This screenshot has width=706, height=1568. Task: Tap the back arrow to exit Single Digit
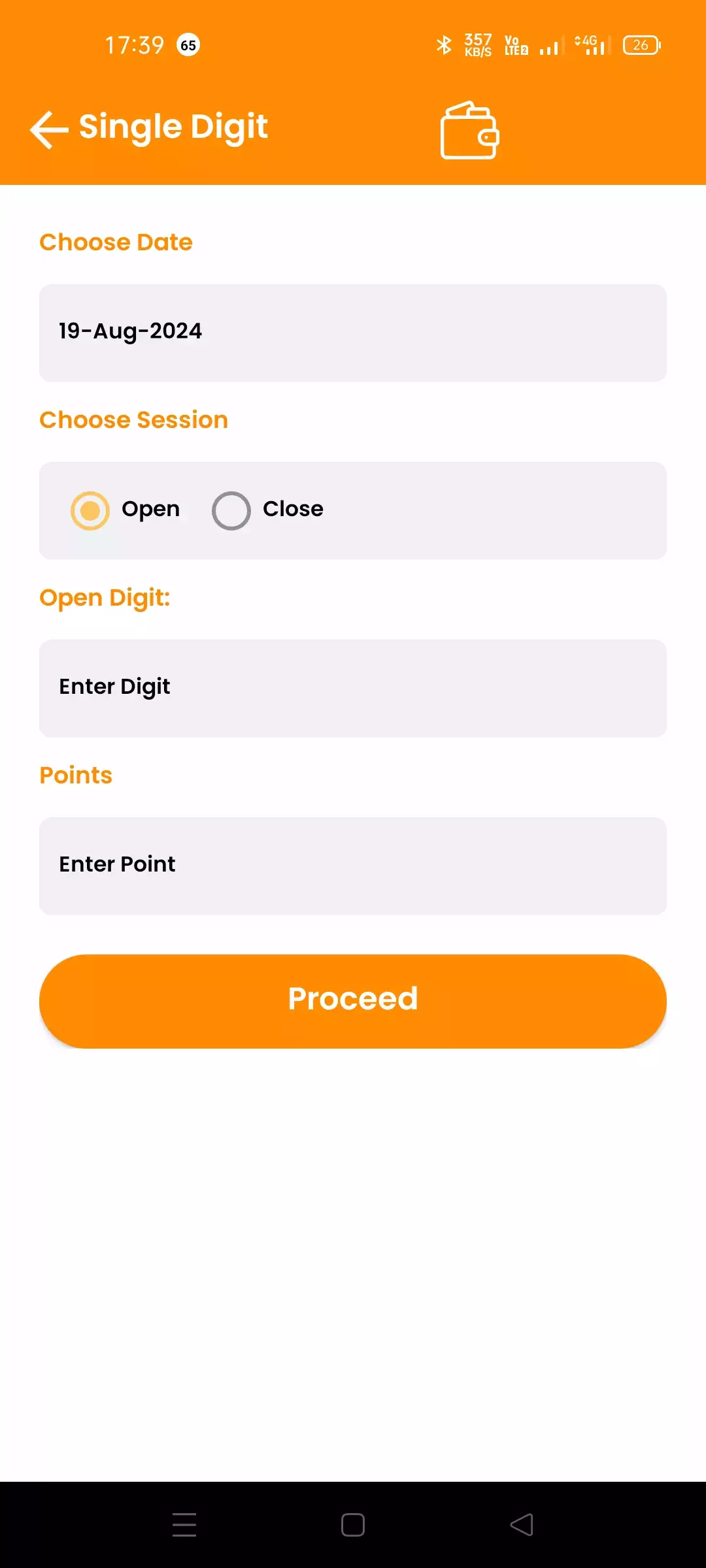click(50, 129)
